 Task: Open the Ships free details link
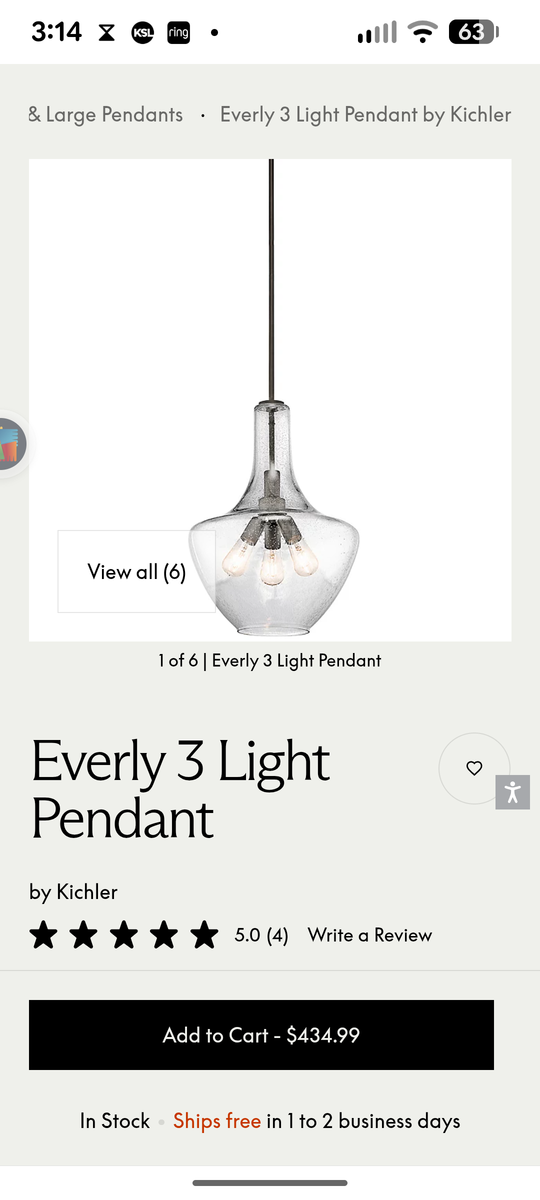pos(217,1121)
